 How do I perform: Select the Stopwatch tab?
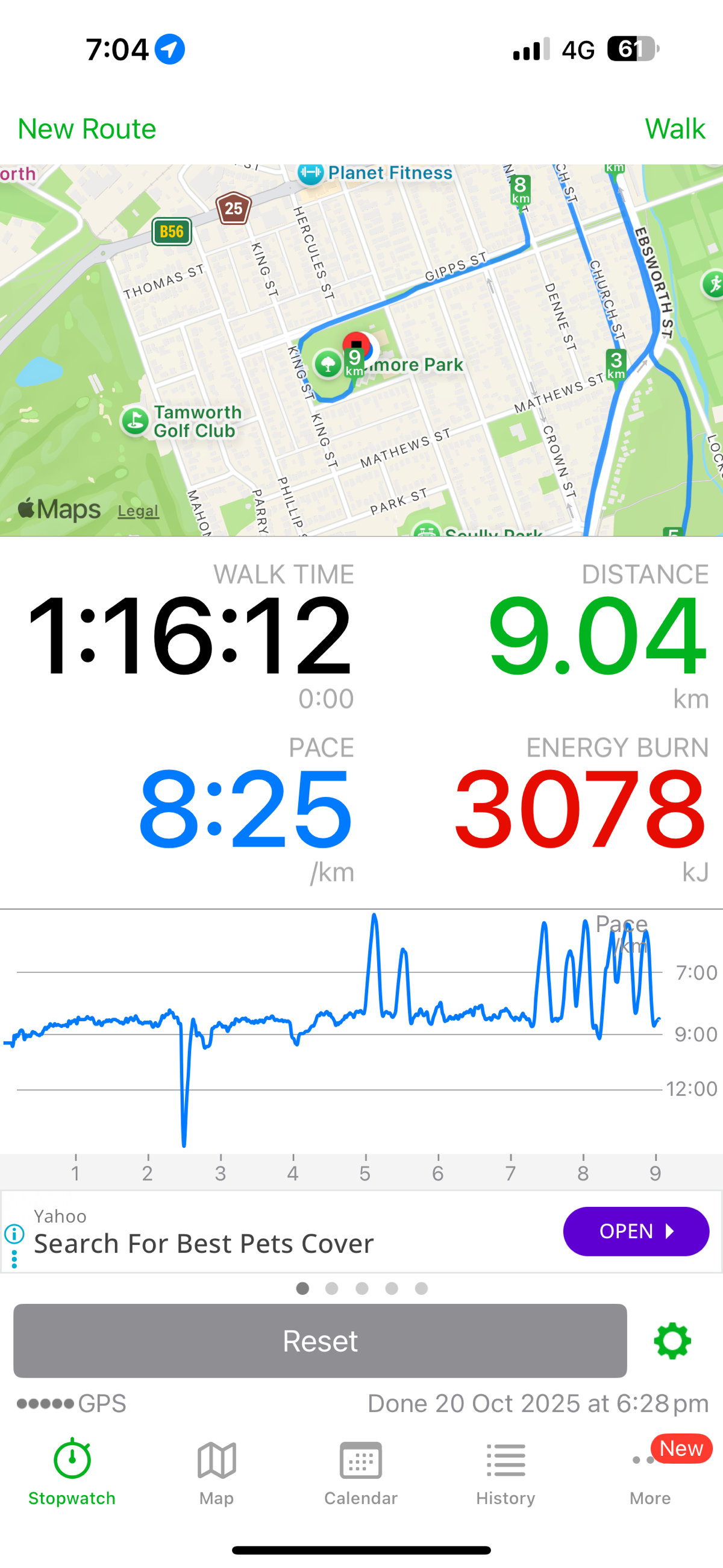72,1470
